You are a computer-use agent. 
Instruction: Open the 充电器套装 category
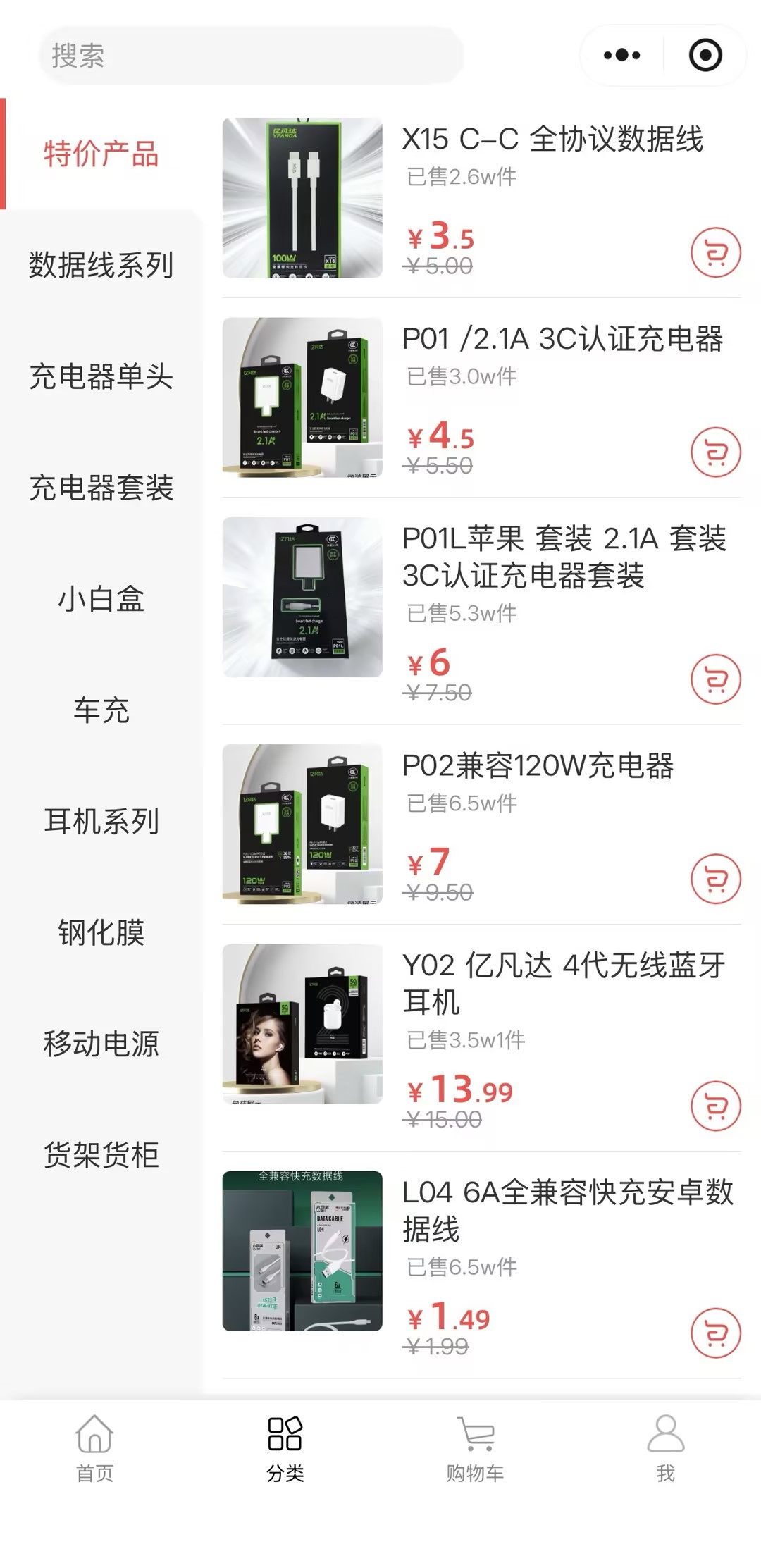pos(101,488)
